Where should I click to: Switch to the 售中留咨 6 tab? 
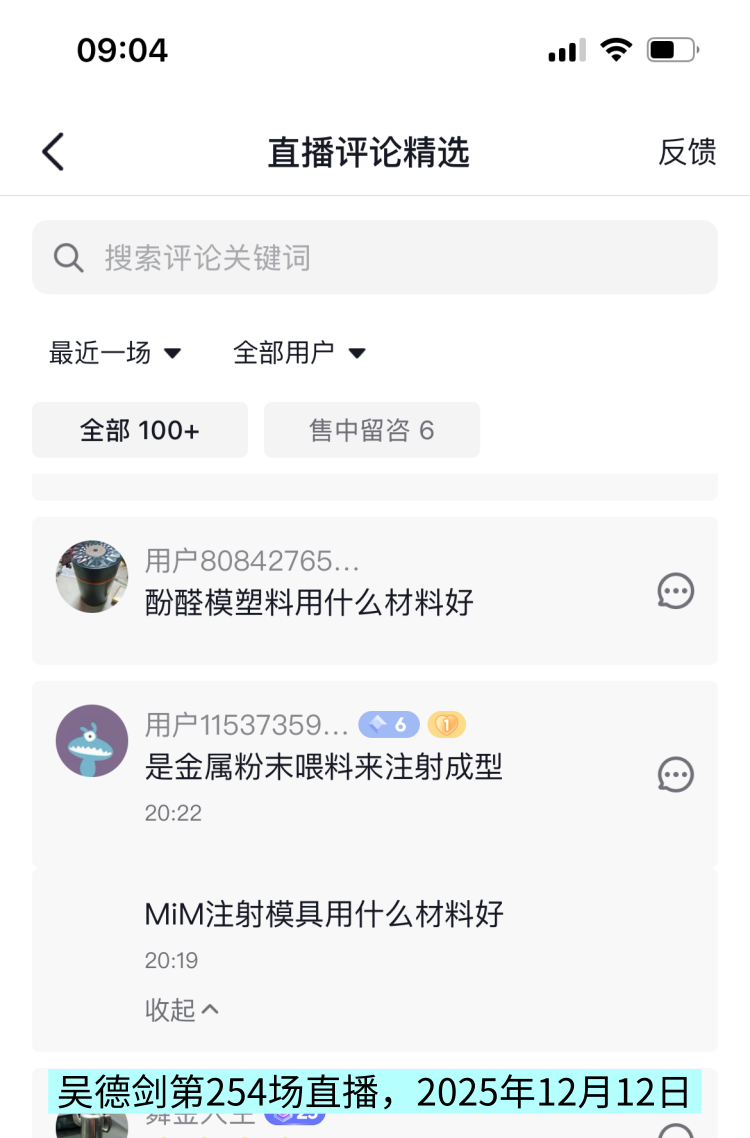click(x=372, y=430)
